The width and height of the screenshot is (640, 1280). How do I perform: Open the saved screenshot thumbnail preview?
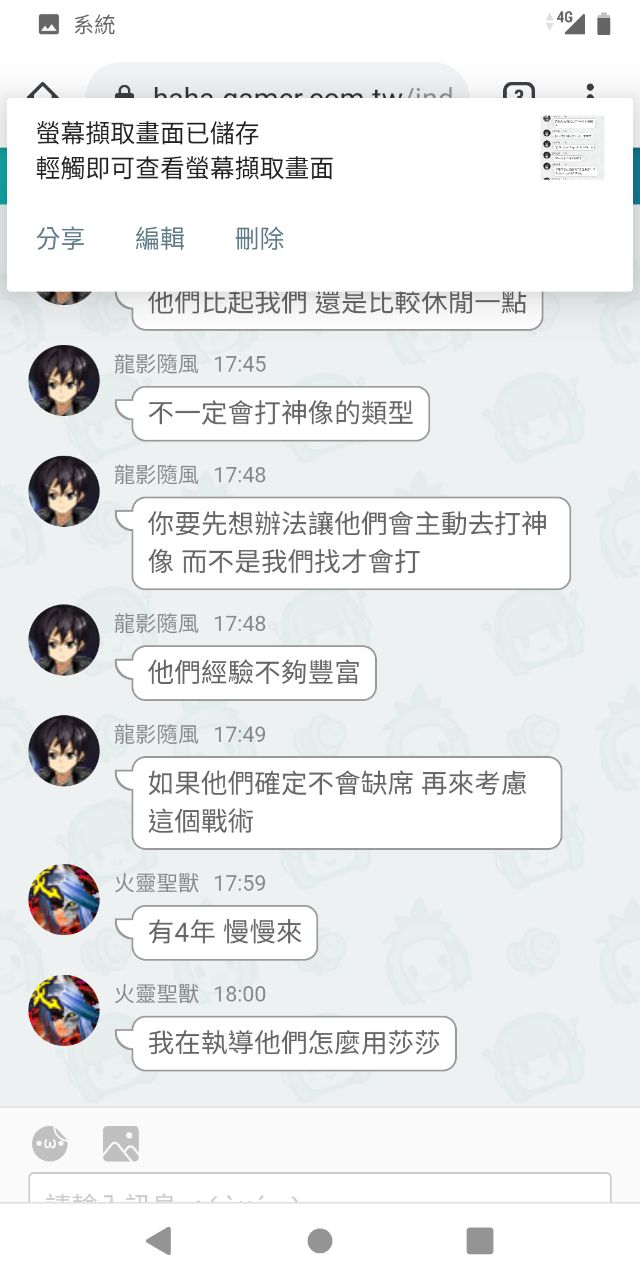pos(573,148)
